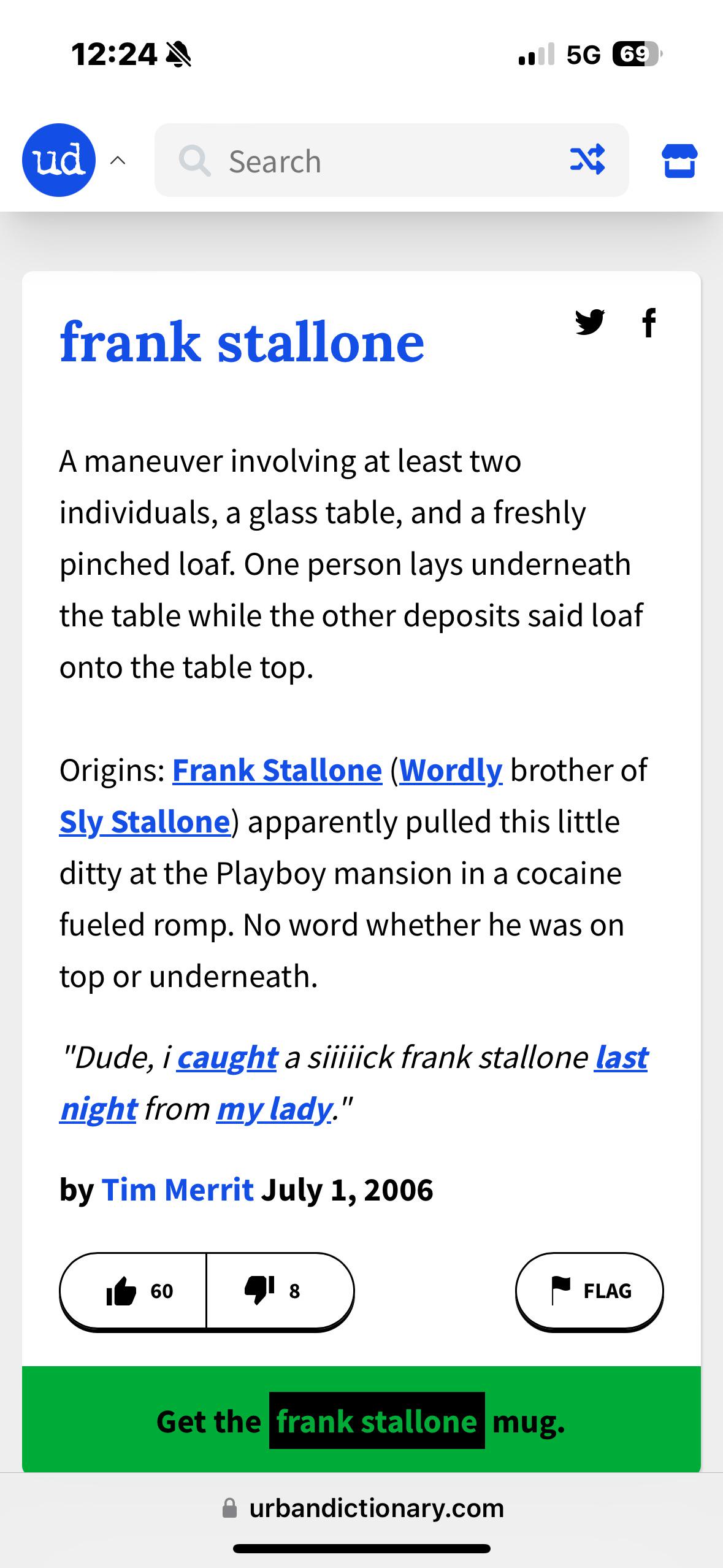
Task: Share definition on Twitter
Action: 589,322
